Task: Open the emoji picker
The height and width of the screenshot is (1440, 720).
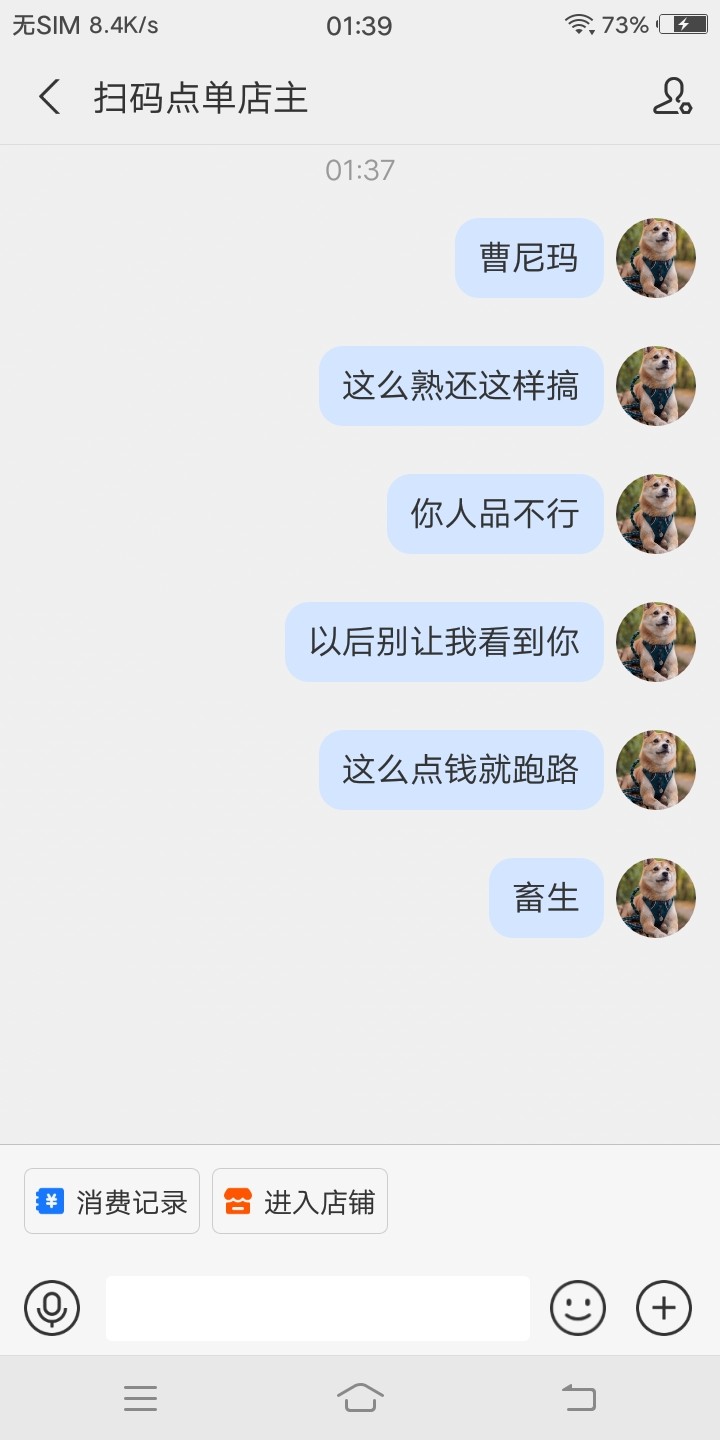Action: [x=578, y=1308]
